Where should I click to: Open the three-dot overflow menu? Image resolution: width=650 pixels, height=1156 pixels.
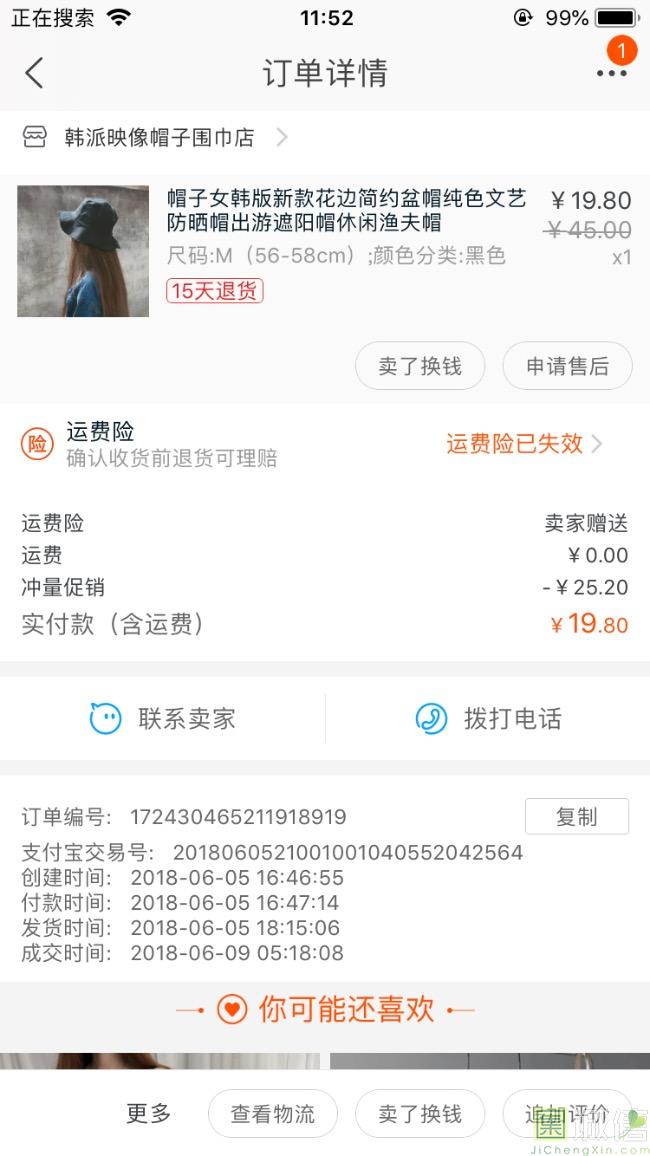pyautogui.click(x=611, y=73)
